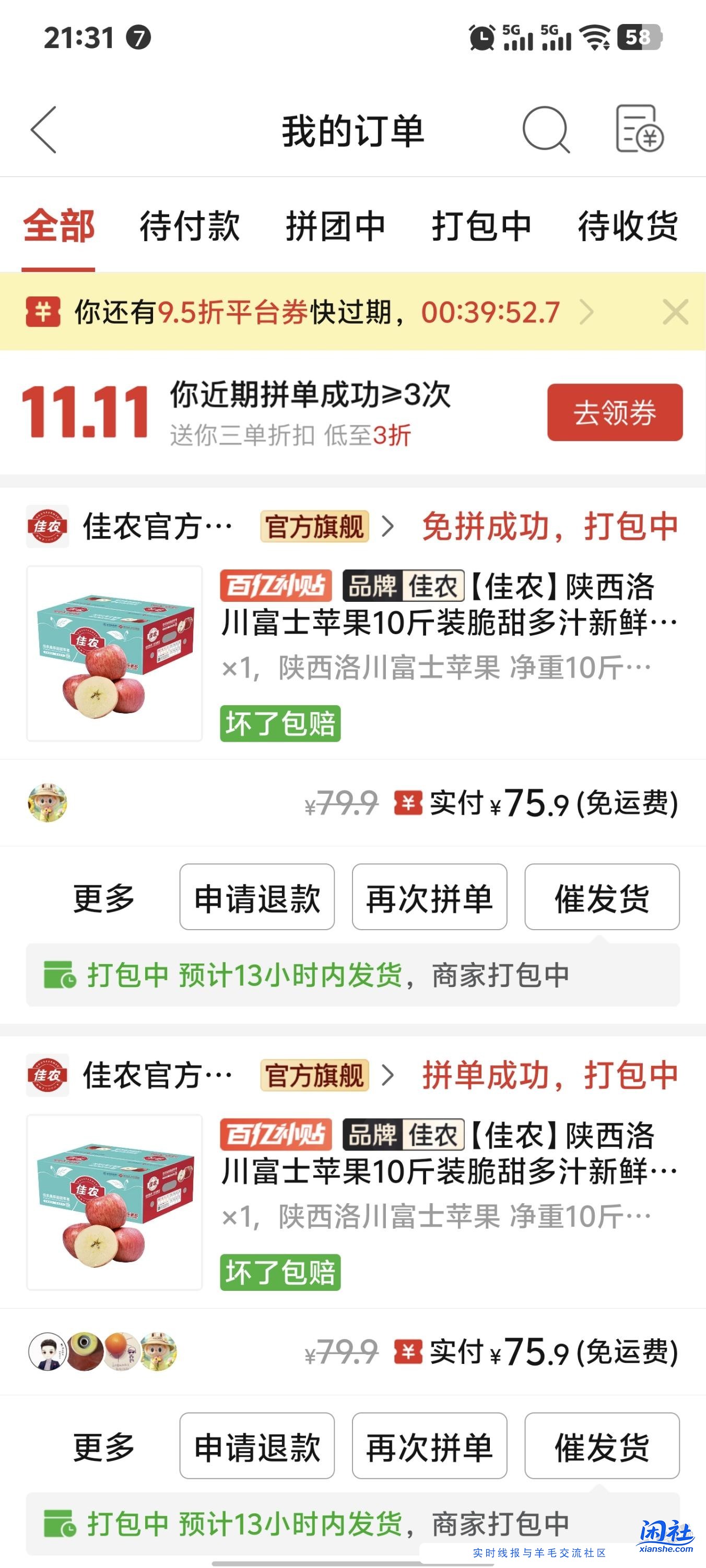Click the red ¥ icon before 实付¥75.9
The width and height of the screenshot is (706, 1568).
click(x=409, y=803)
